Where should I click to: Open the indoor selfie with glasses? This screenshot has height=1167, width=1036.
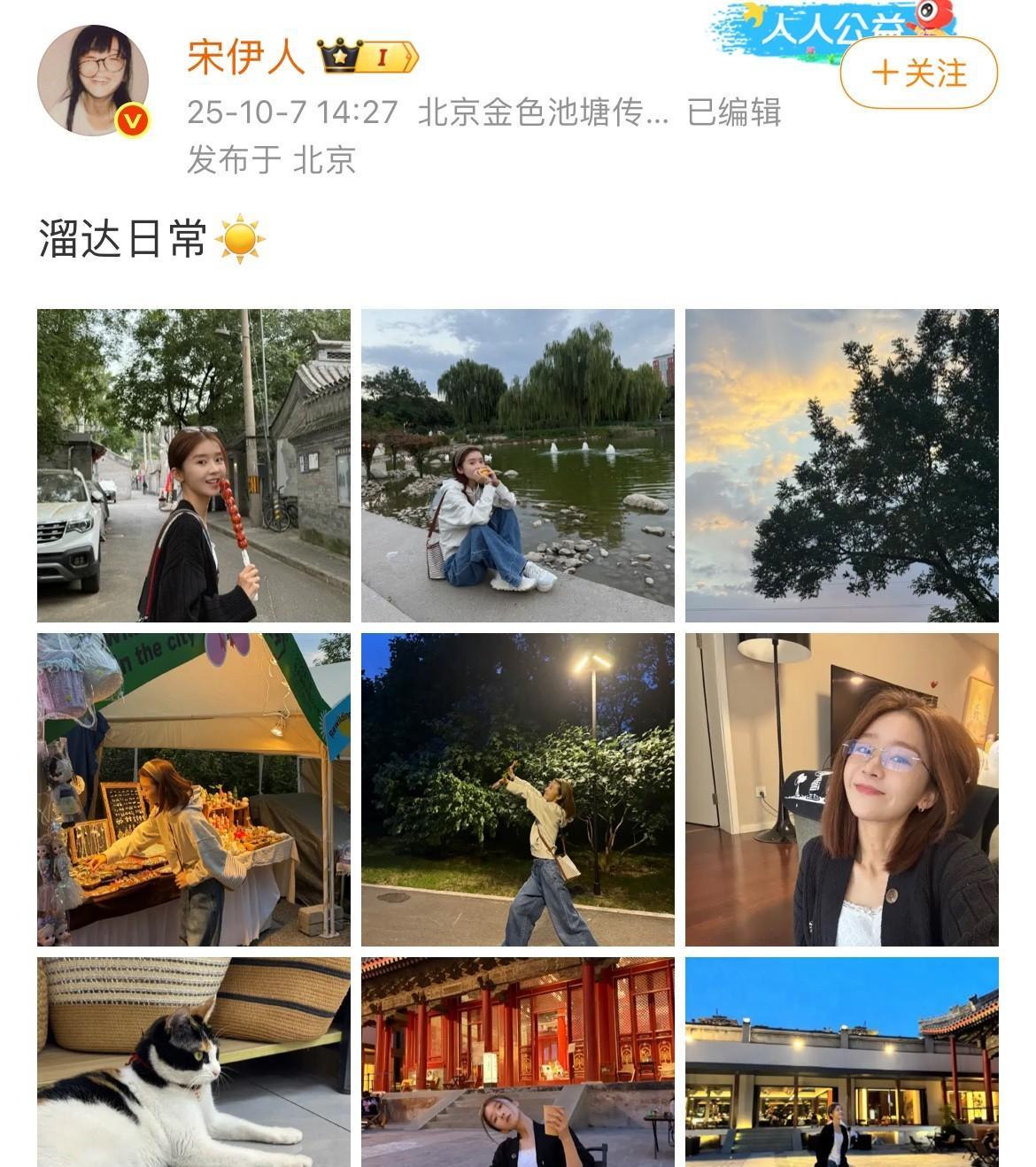click(x=841, y=789)
